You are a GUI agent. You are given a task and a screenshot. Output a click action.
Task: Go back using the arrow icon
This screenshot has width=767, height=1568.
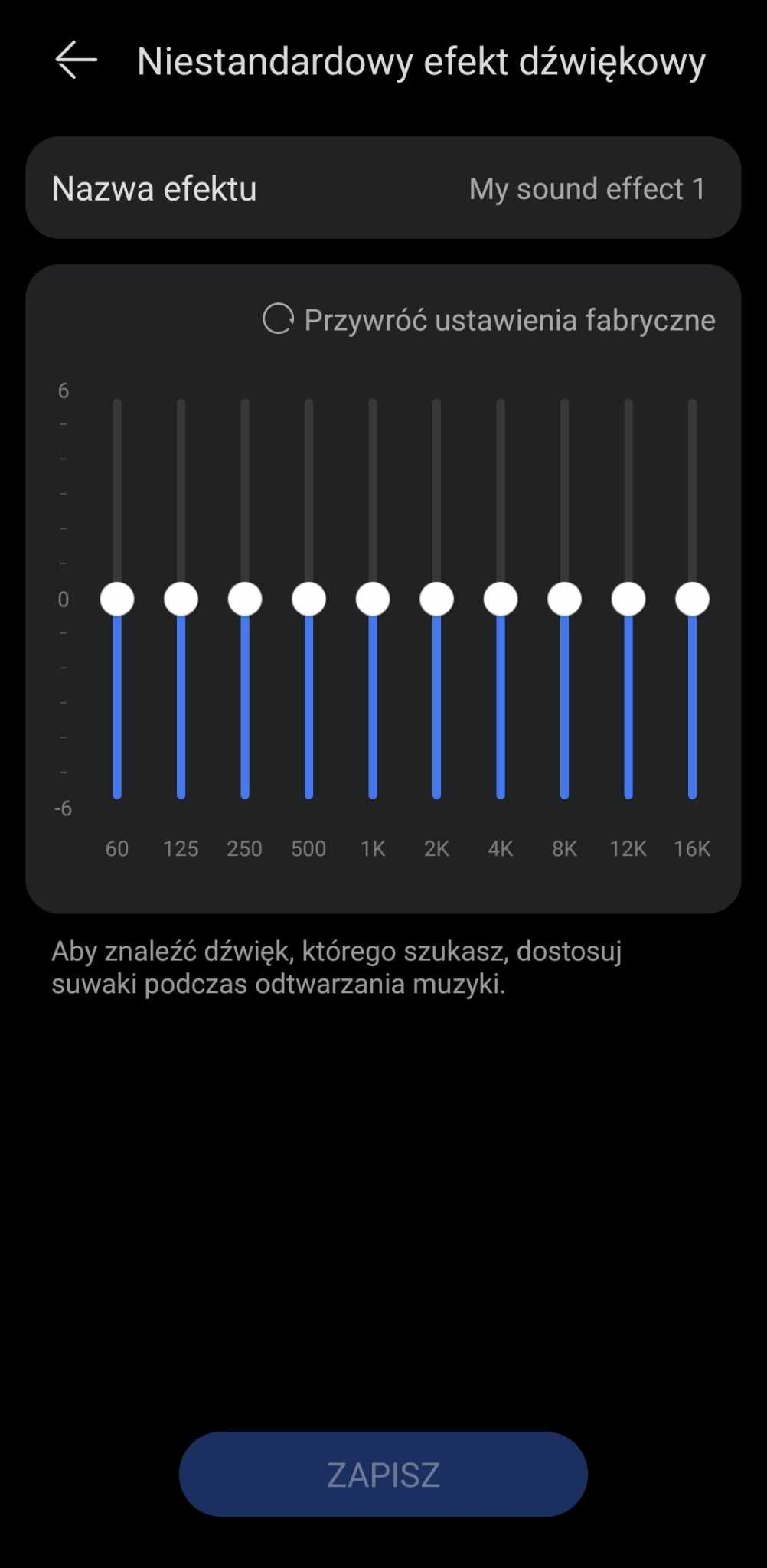coord(76,60)
